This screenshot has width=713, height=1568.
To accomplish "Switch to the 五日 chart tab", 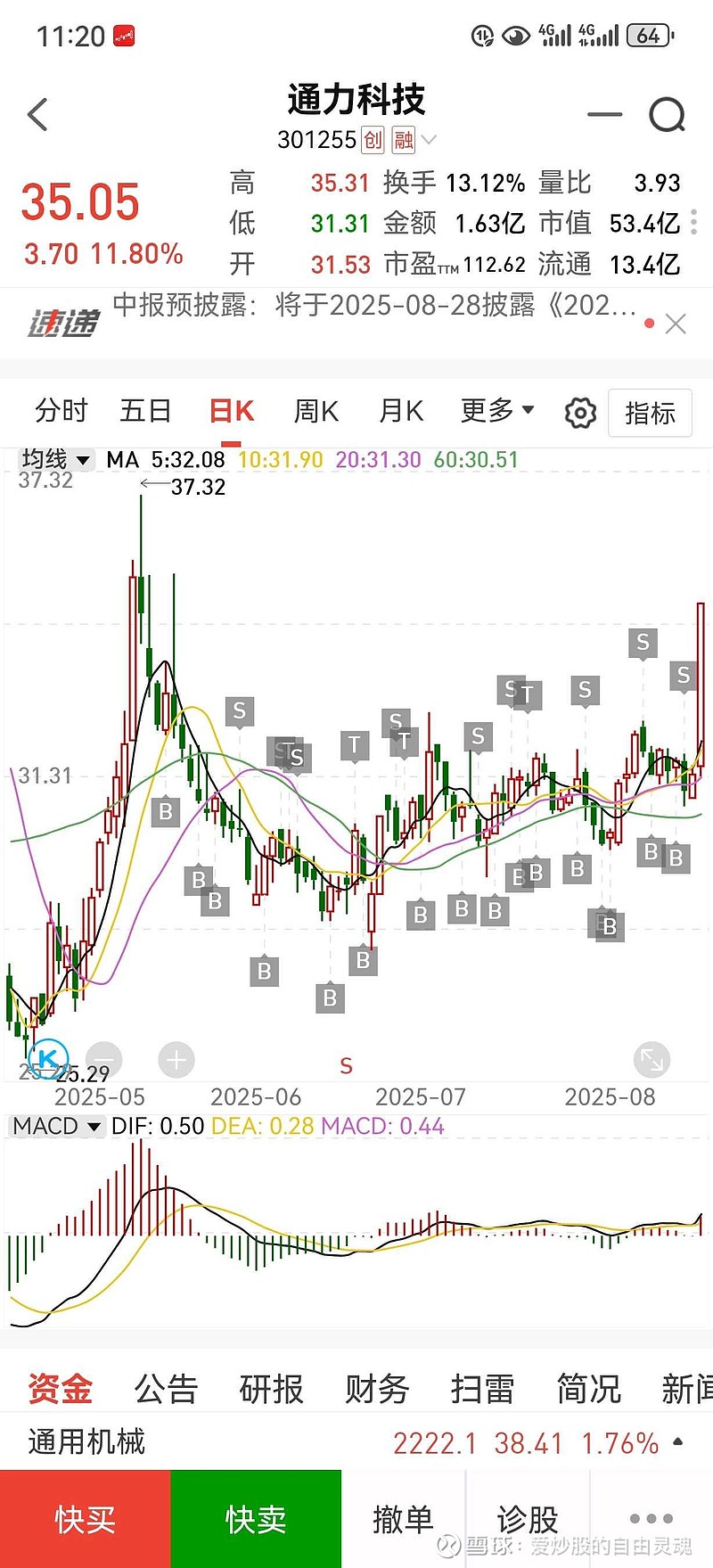I will pyautogui.click(x=146, y=411).
